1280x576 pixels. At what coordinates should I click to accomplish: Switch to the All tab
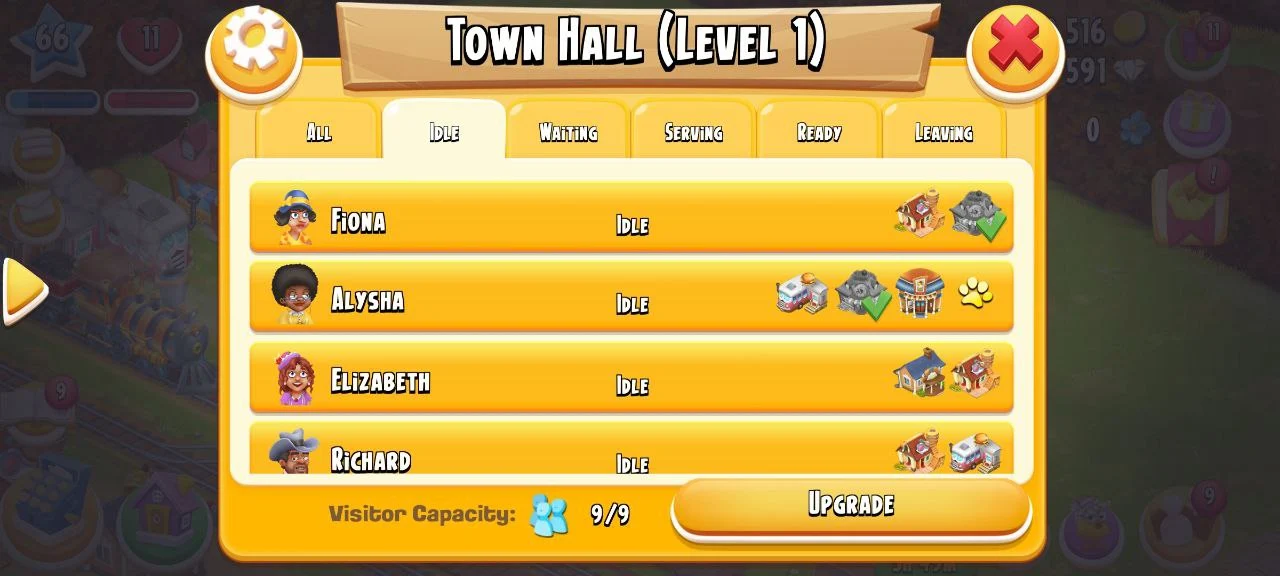click(x=318, y=132)
